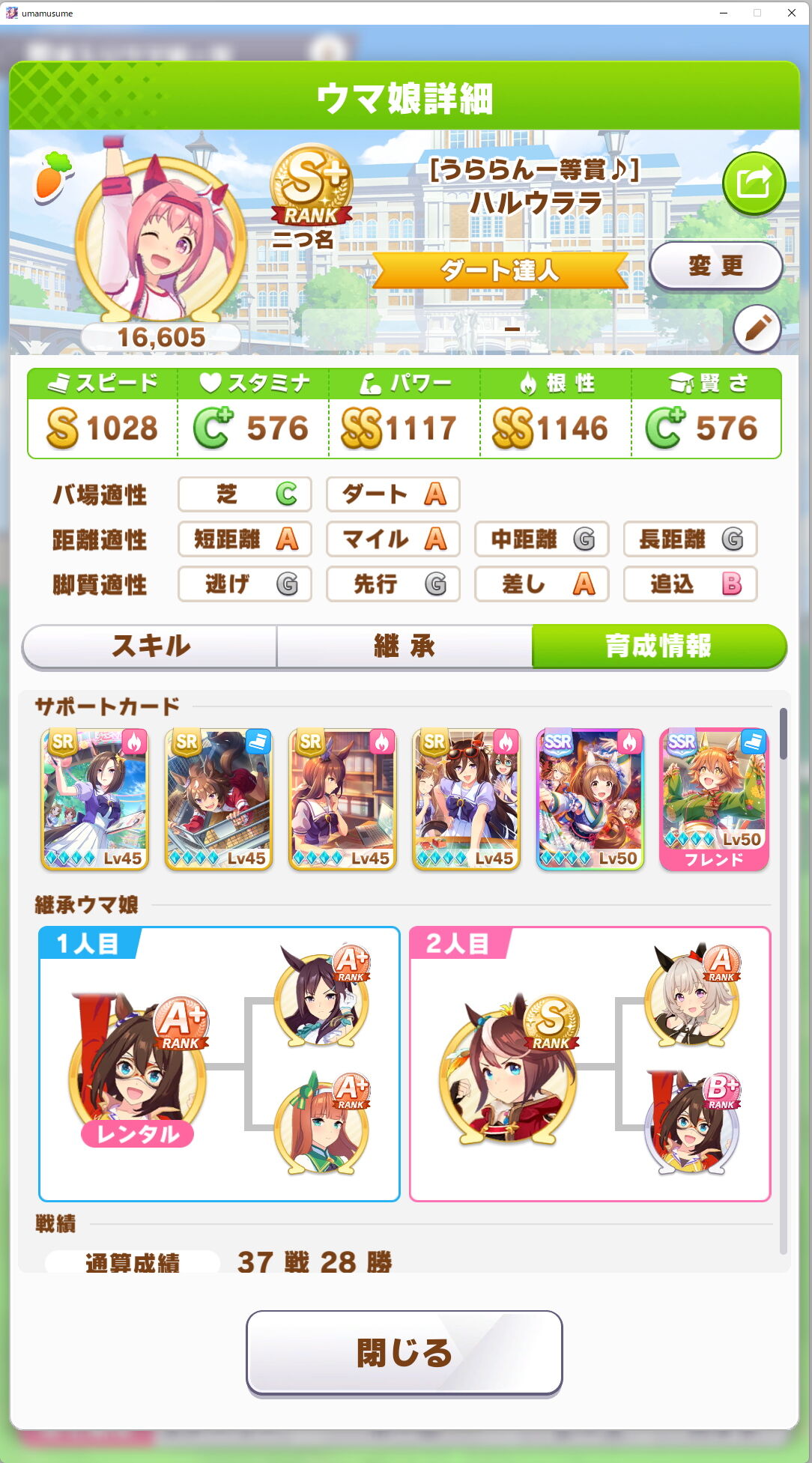Tap the 変更 button
Image resolution: width=812 pixels, height=1463 pixels.
[x=716, y=265]
